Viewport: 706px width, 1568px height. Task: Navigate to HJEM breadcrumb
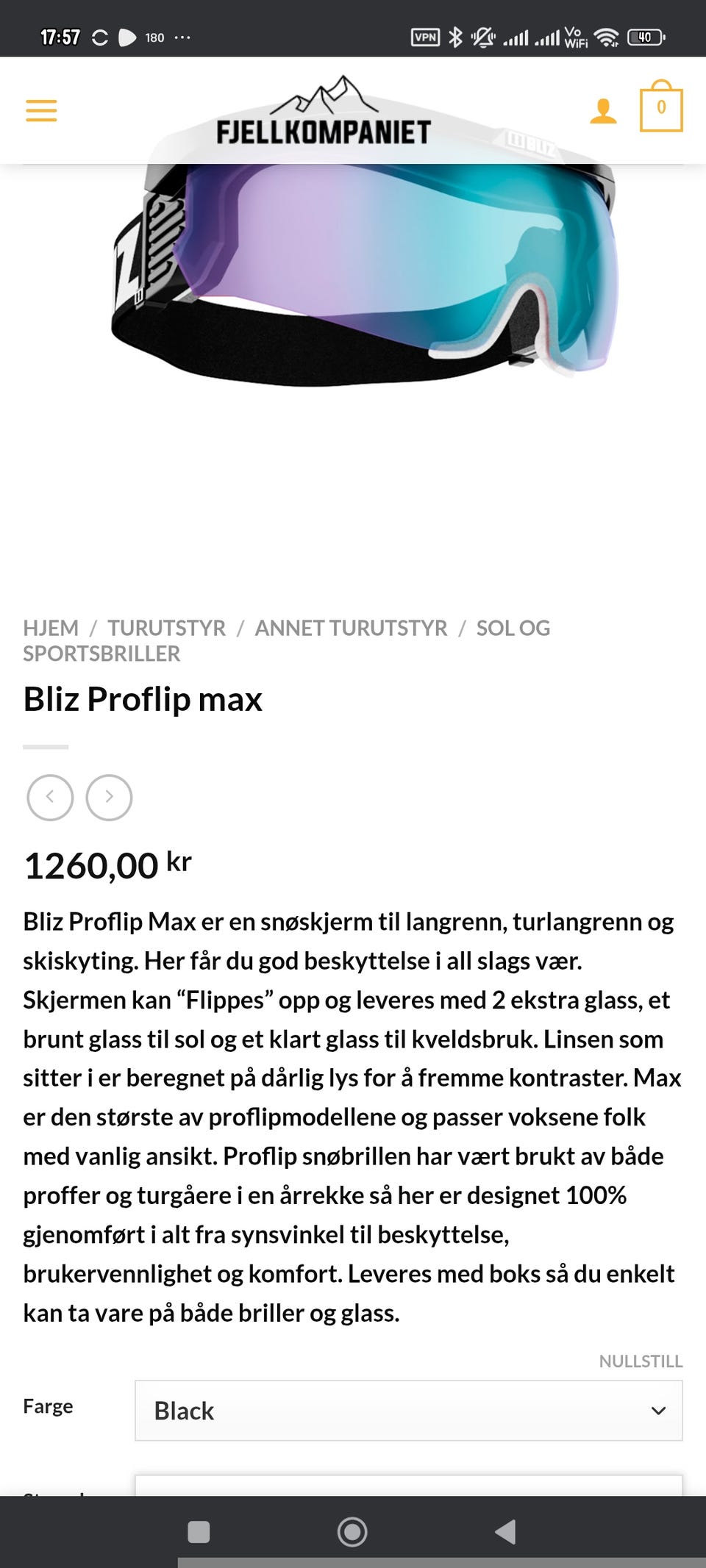pyautogui.click(x=50, y=629)
